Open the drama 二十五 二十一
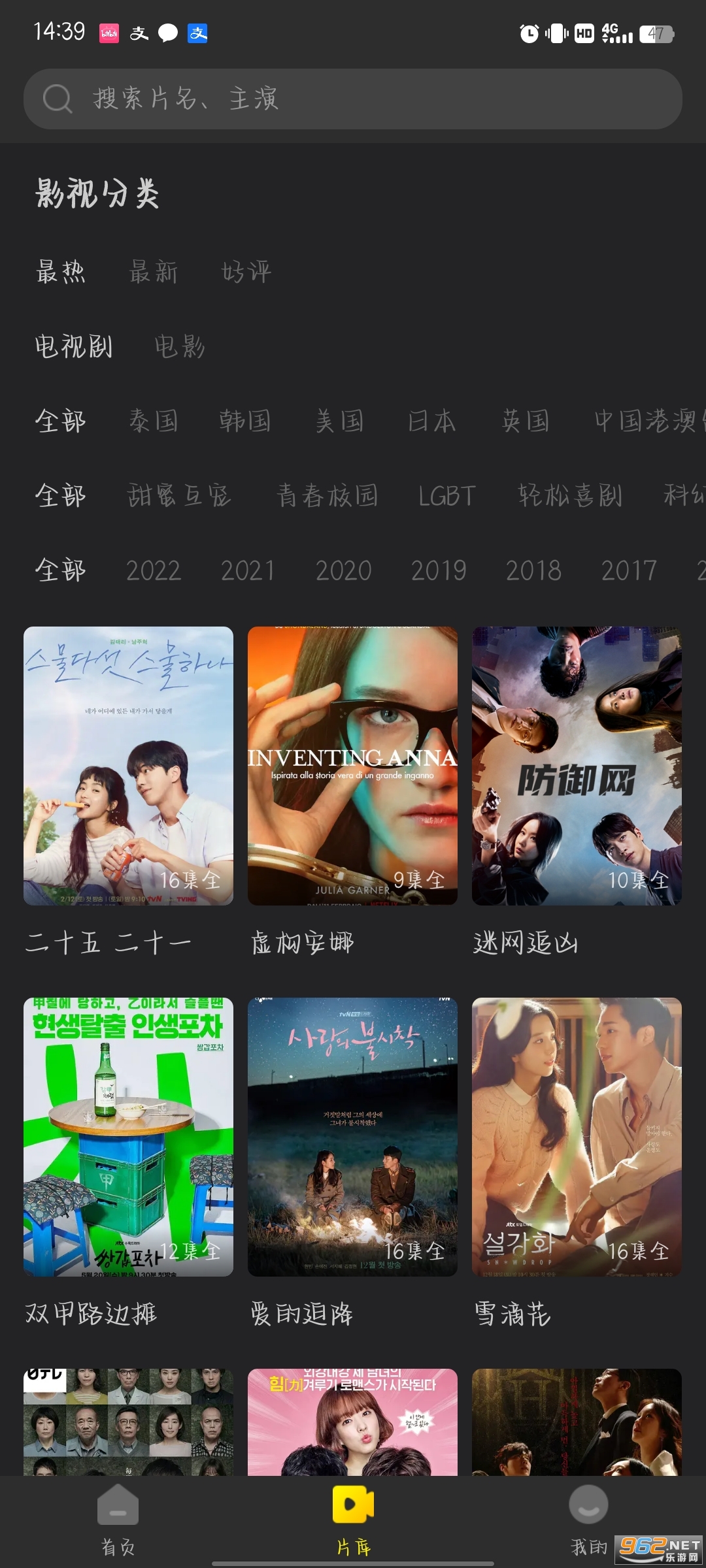The height and width of the screenshot is (1568, 706). pos(128,766)
